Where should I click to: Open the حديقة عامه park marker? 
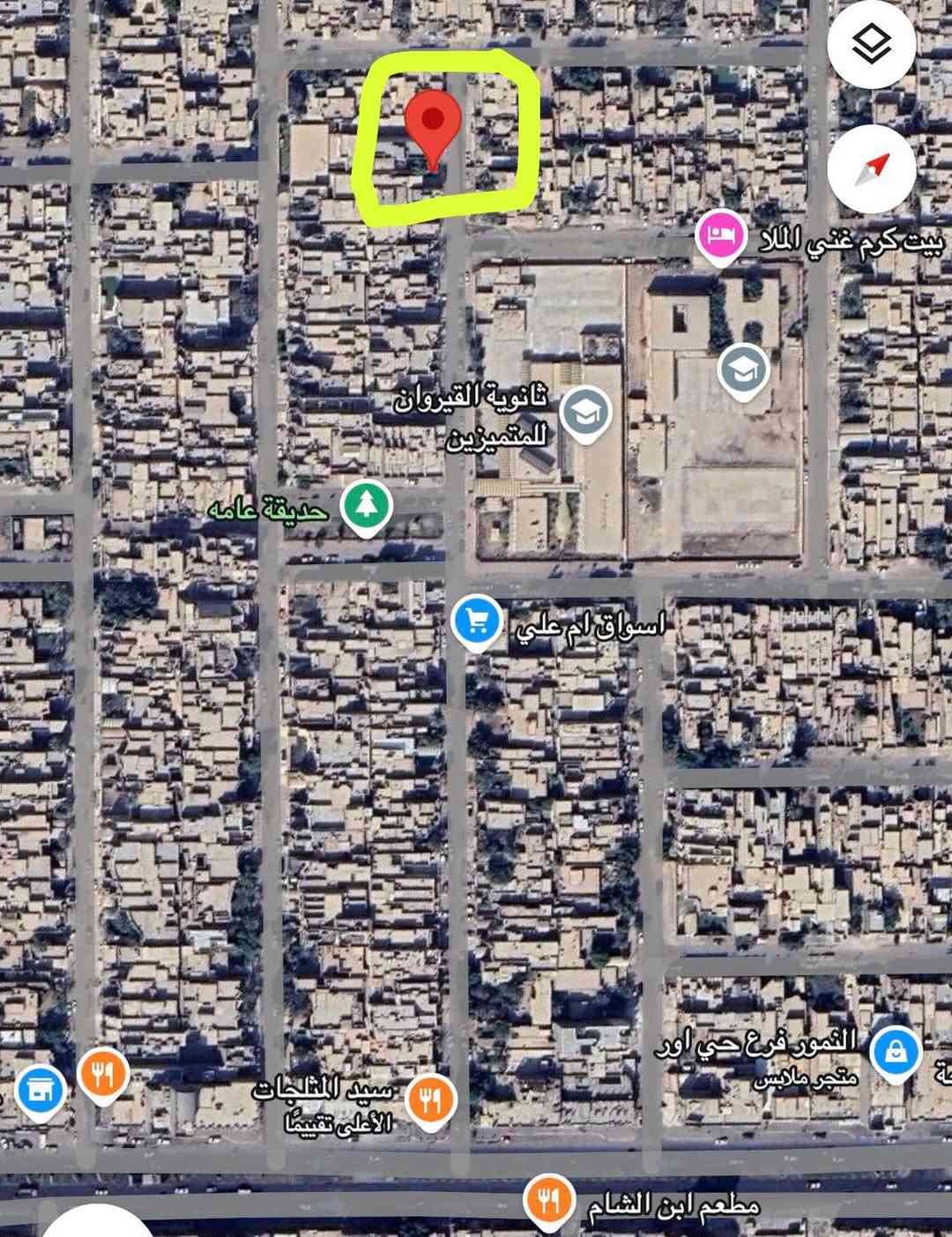pos(366,506)
